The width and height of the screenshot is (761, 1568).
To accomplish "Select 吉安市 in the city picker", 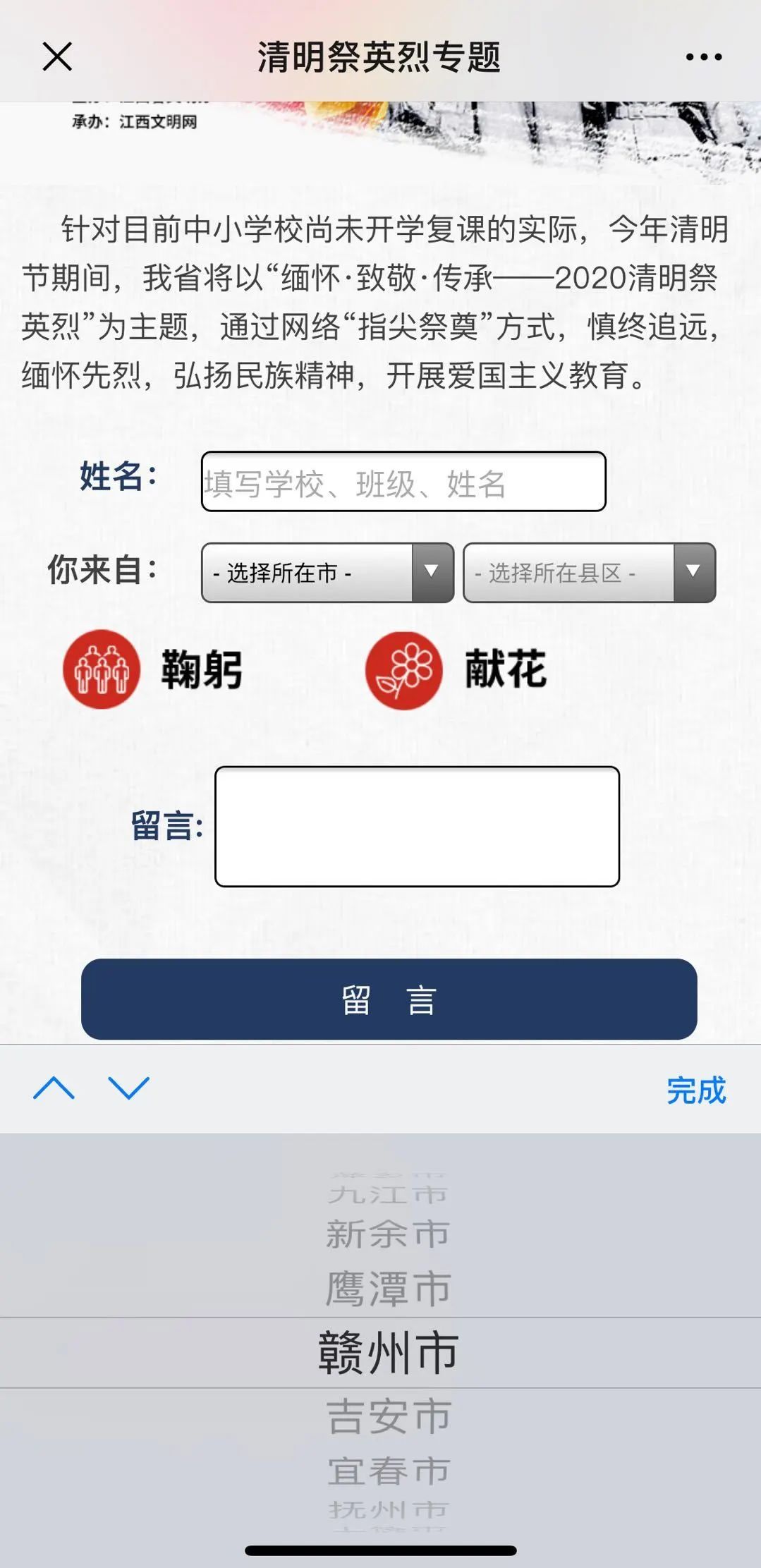I will pos(388,1416).
